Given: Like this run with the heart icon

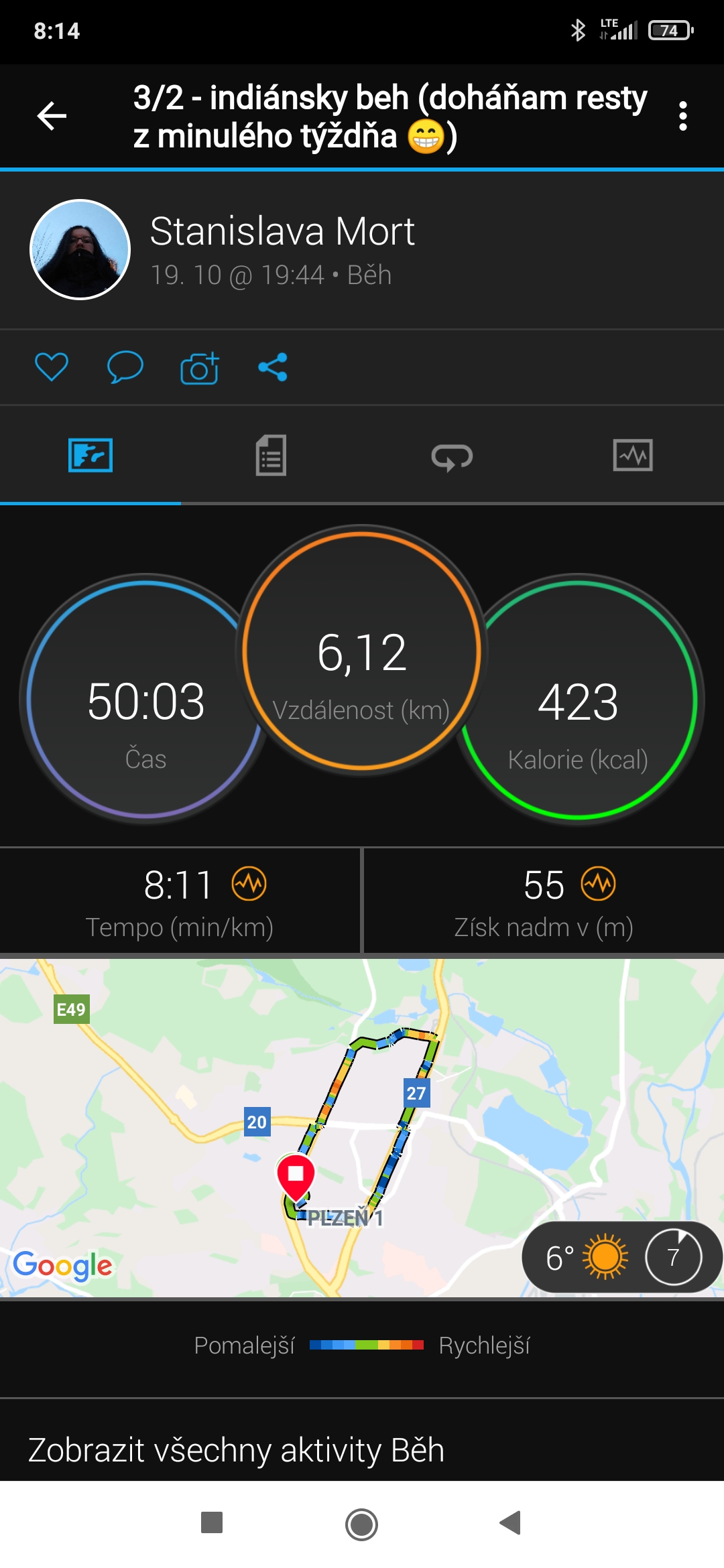Looking at the screenshot, I should 52,367.
